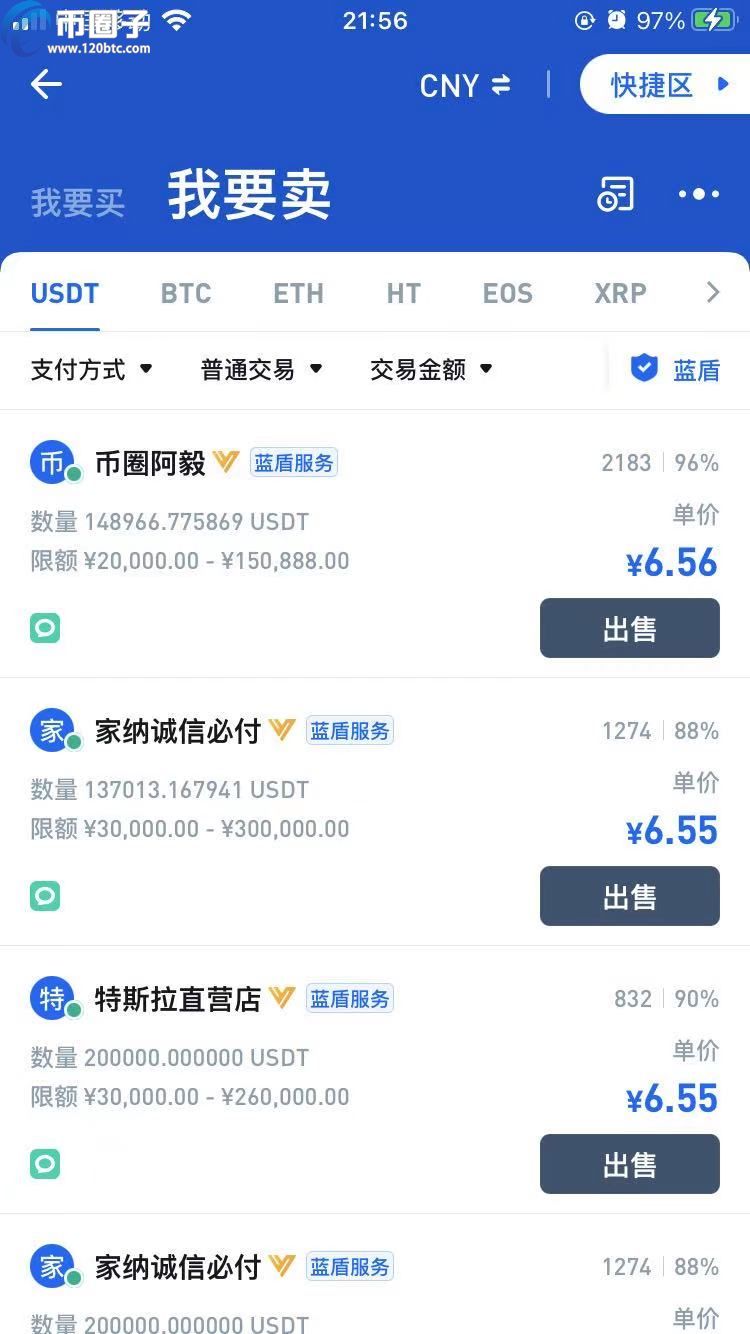Tap the yellow verified badge next to 特斯拉直营店

pyautogui.click(x=282, y=998)
